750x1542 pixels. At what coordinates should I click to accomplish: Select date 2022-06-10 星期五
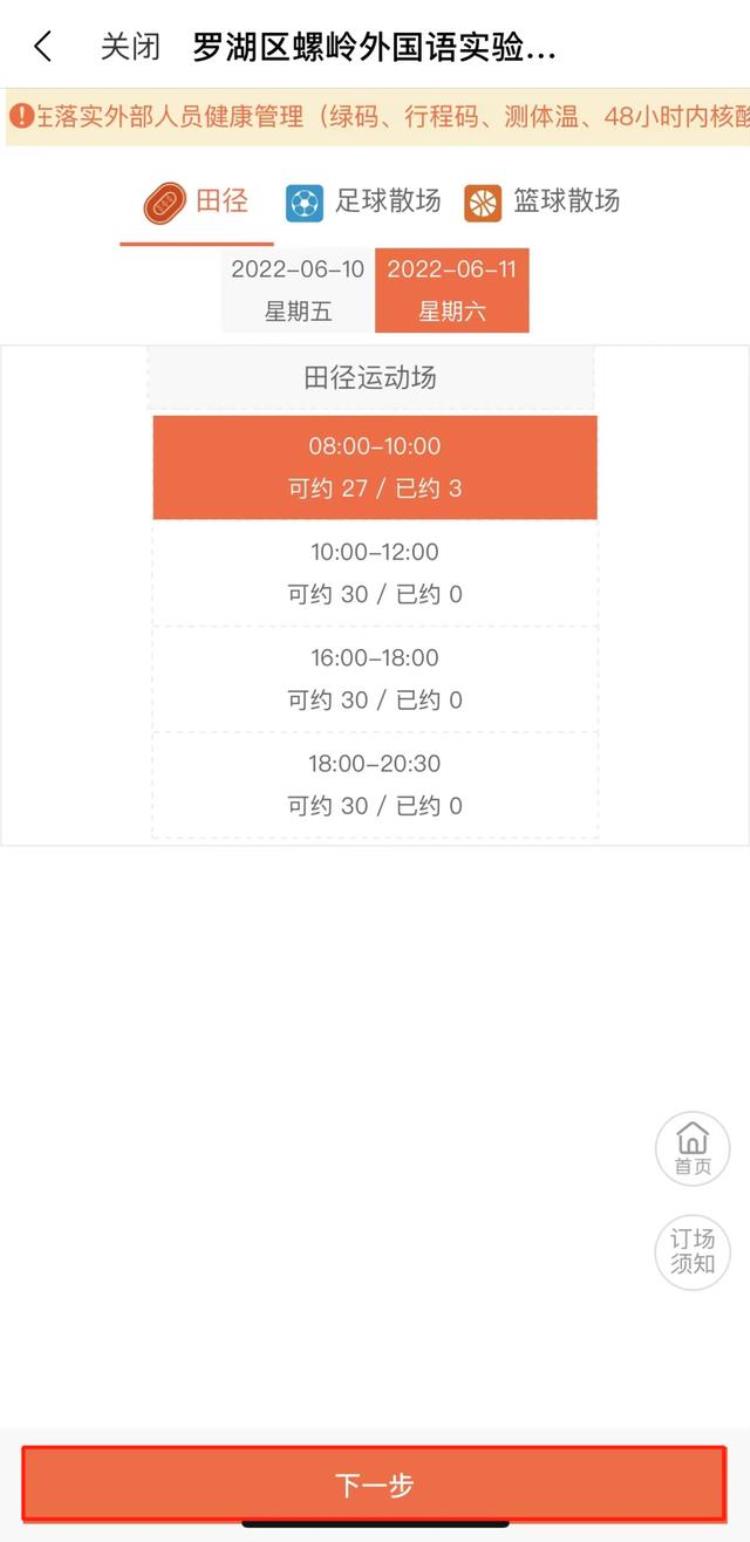pos(298,290)
